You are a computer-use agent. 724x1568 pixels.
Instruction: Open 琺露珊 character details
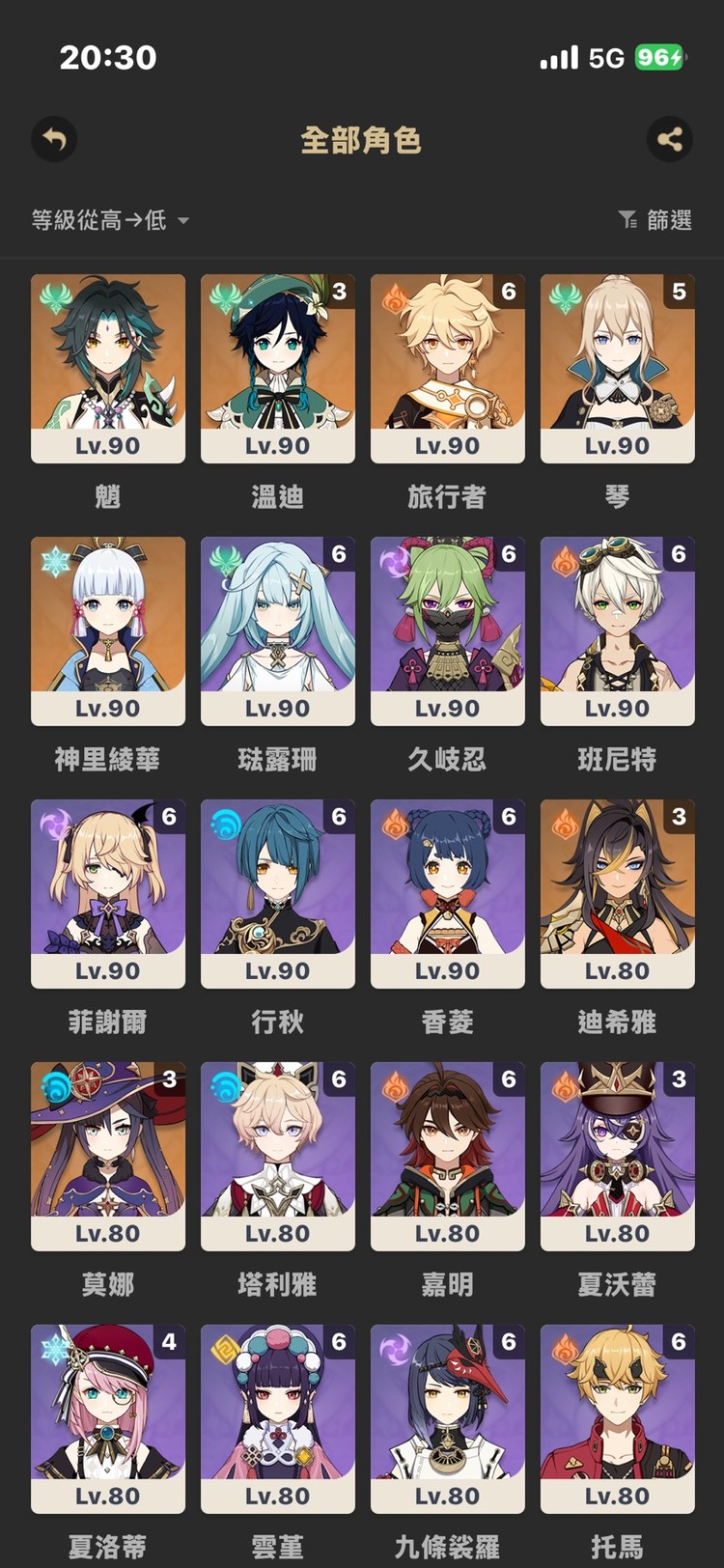click(x=277, y=630)
